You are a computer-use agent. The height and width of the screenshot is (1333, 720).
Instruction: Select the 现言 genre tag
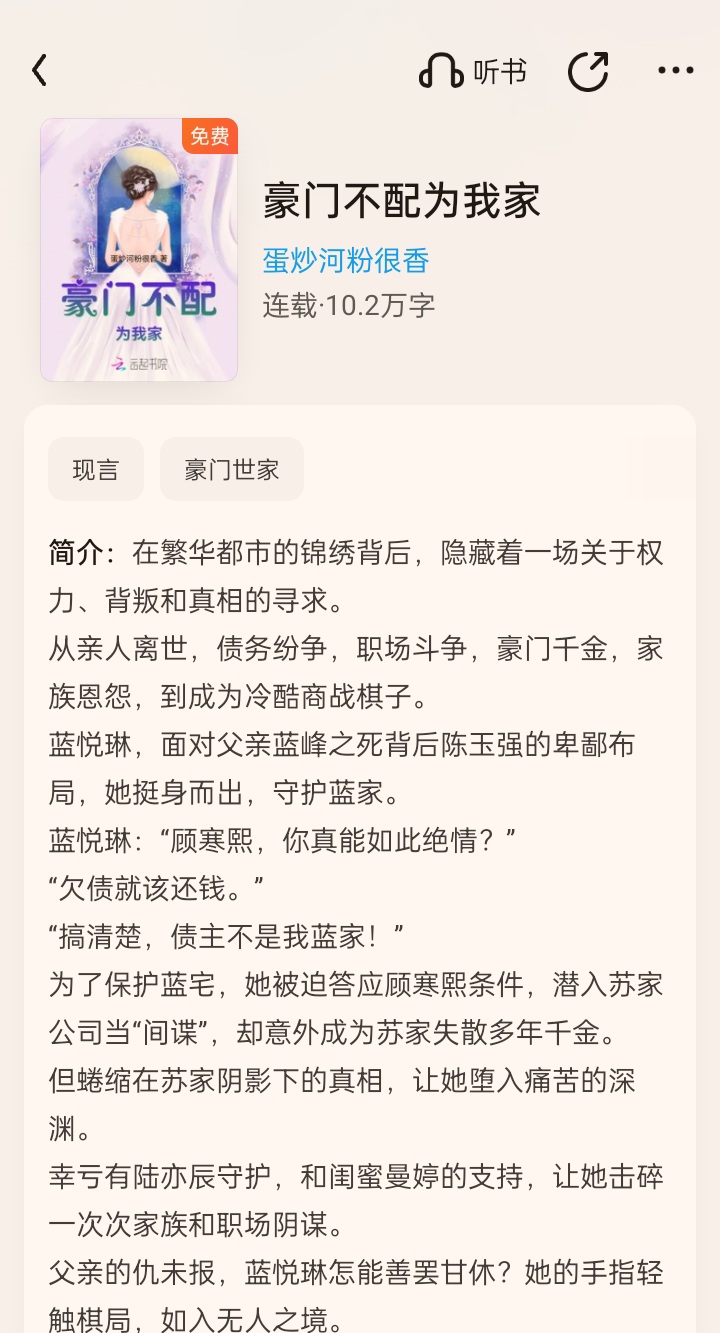click(x=96, y=469)
